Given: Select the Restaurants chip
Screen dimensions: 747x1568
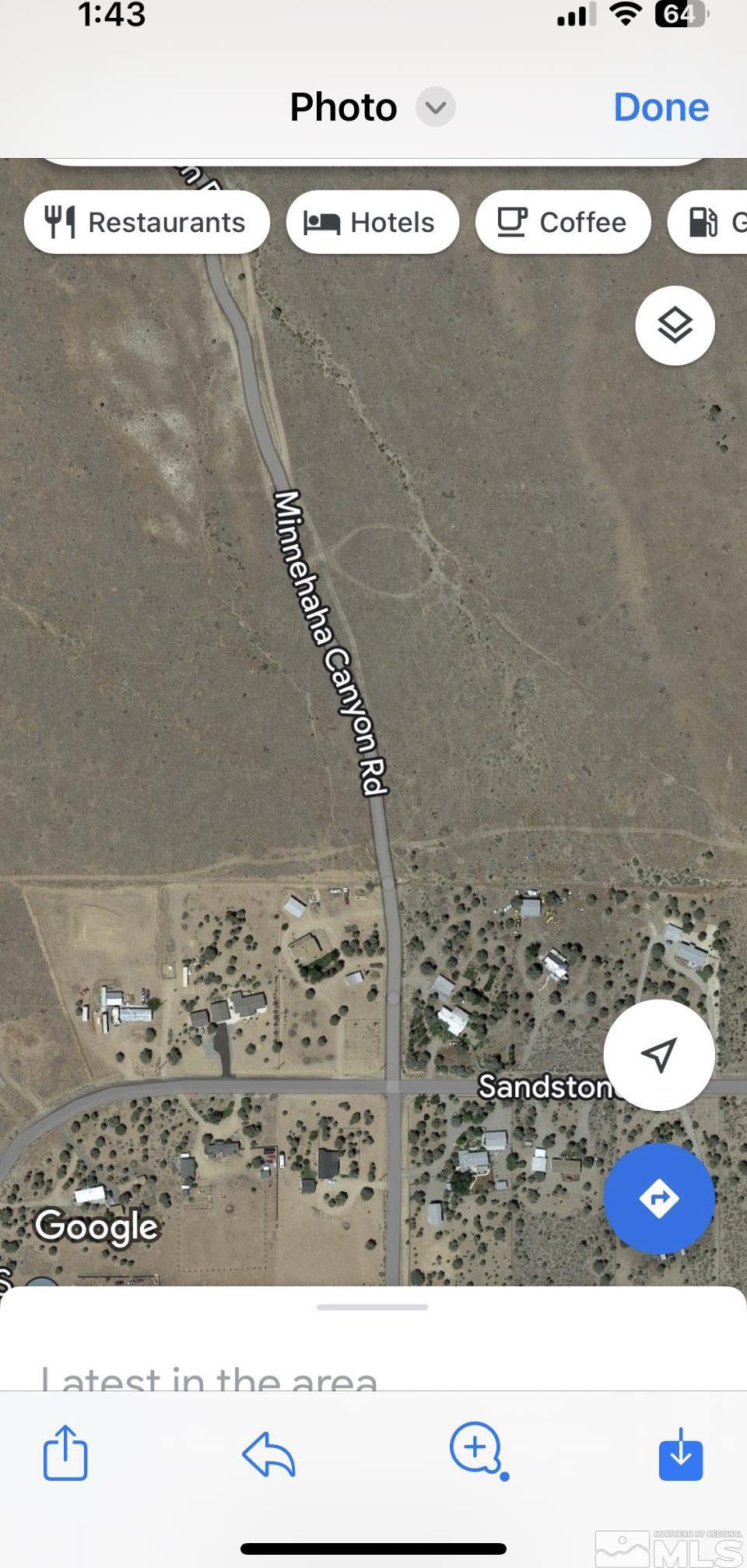Looking at the screenshot, I should (147, 223).
